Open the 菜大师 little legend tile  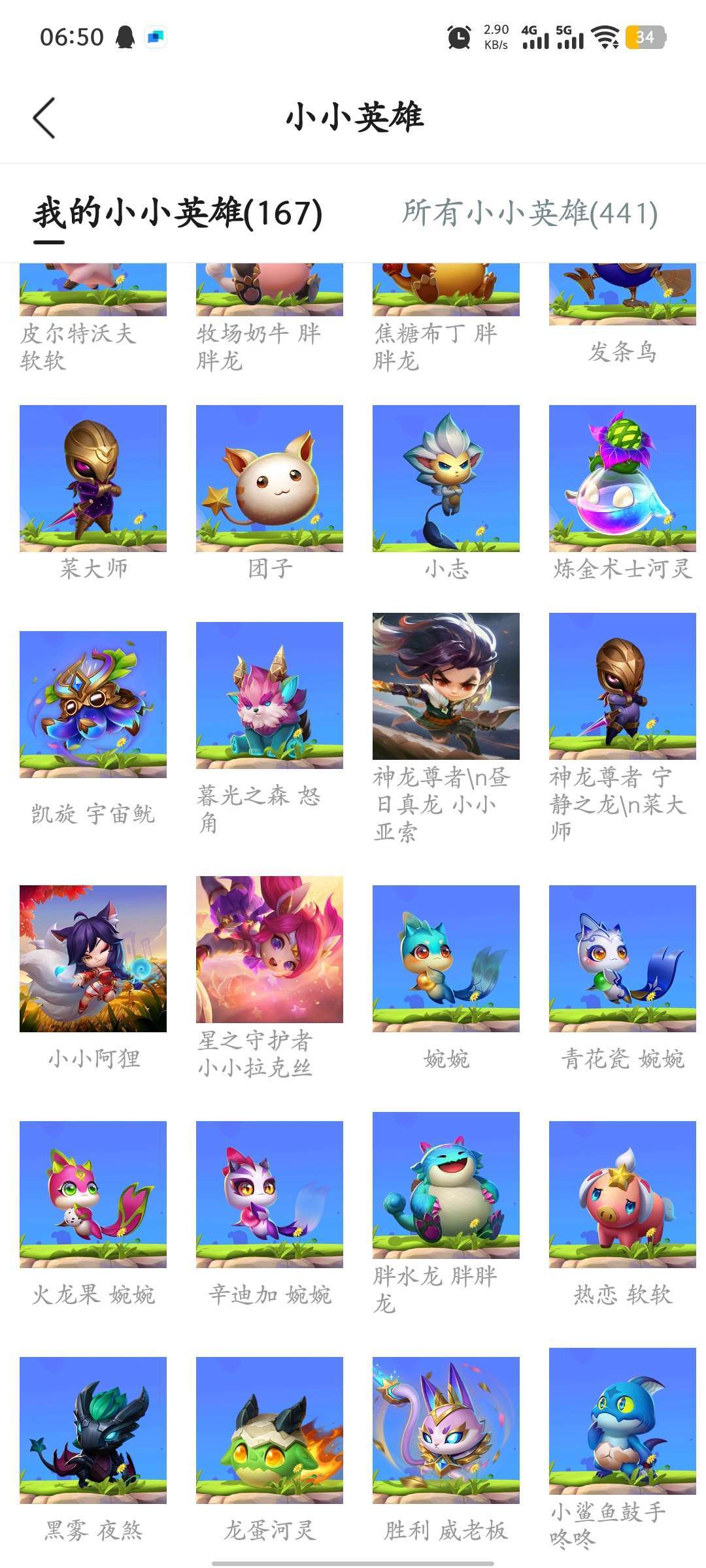click(x=93, y=479)
